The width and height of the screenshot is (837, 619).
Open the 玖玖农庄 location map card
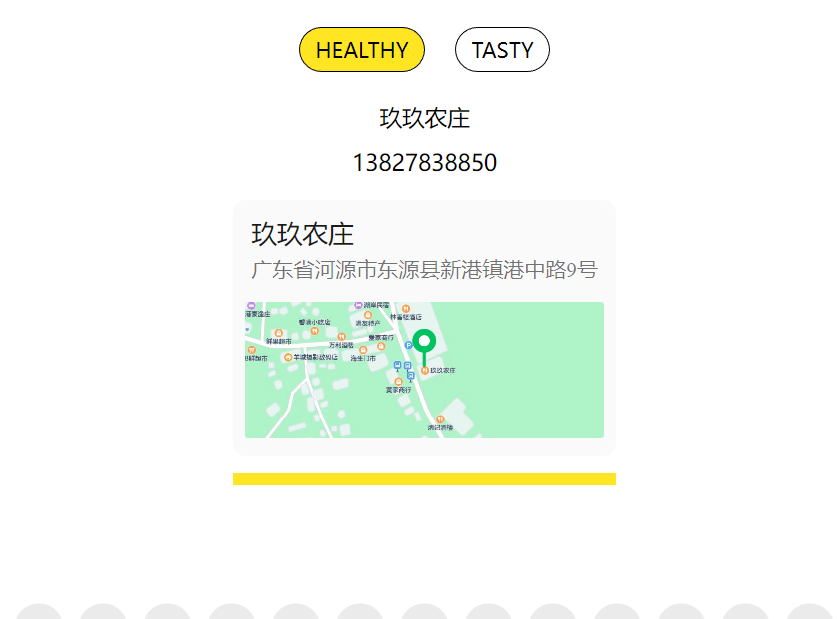click(x=424, y=330)
